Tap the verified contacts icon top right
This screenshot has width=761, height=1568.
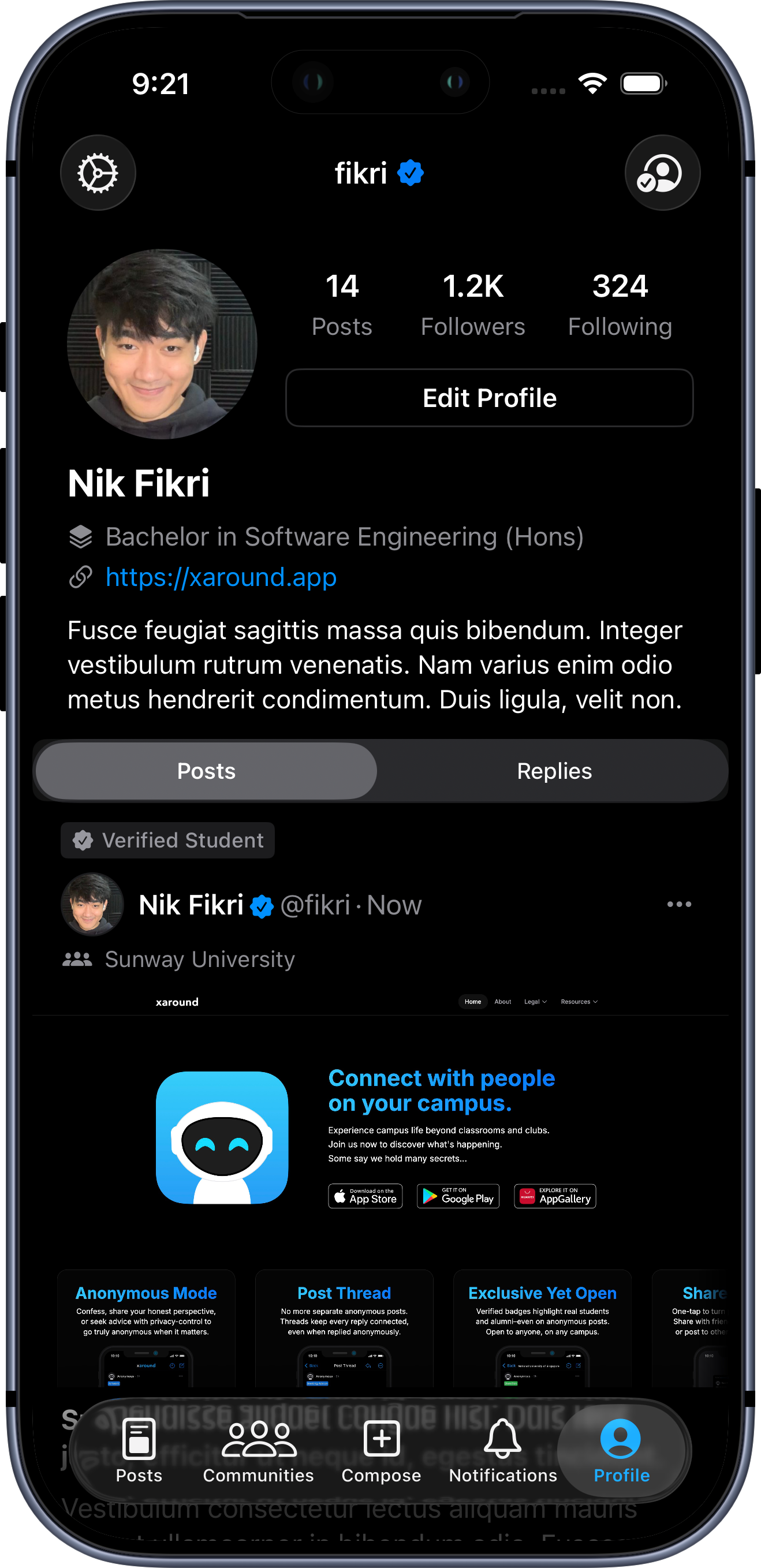pyautogui.click(x=663, y=173)
